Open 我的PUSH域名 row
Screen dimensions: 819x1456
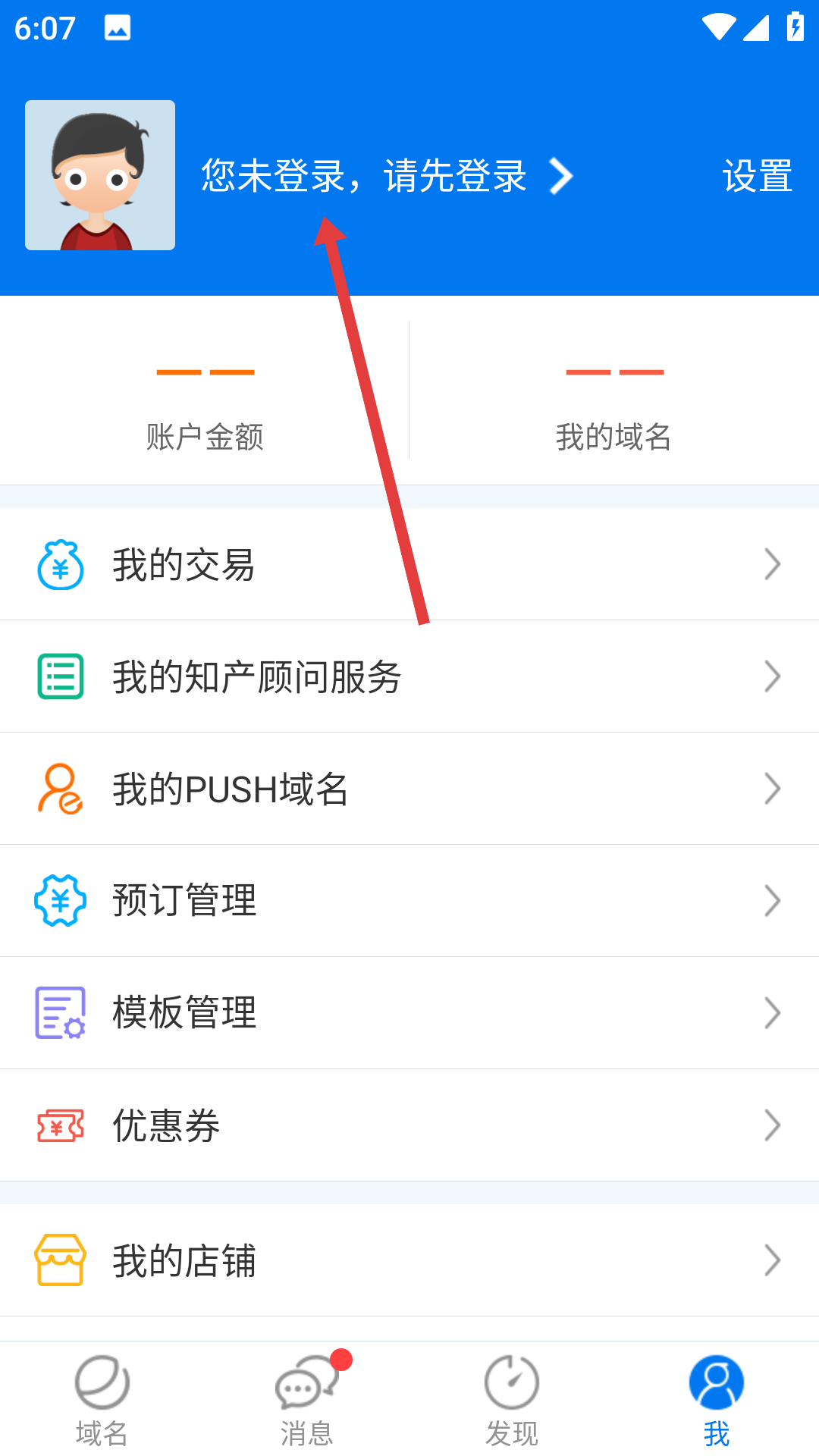(x=409, y=789)
